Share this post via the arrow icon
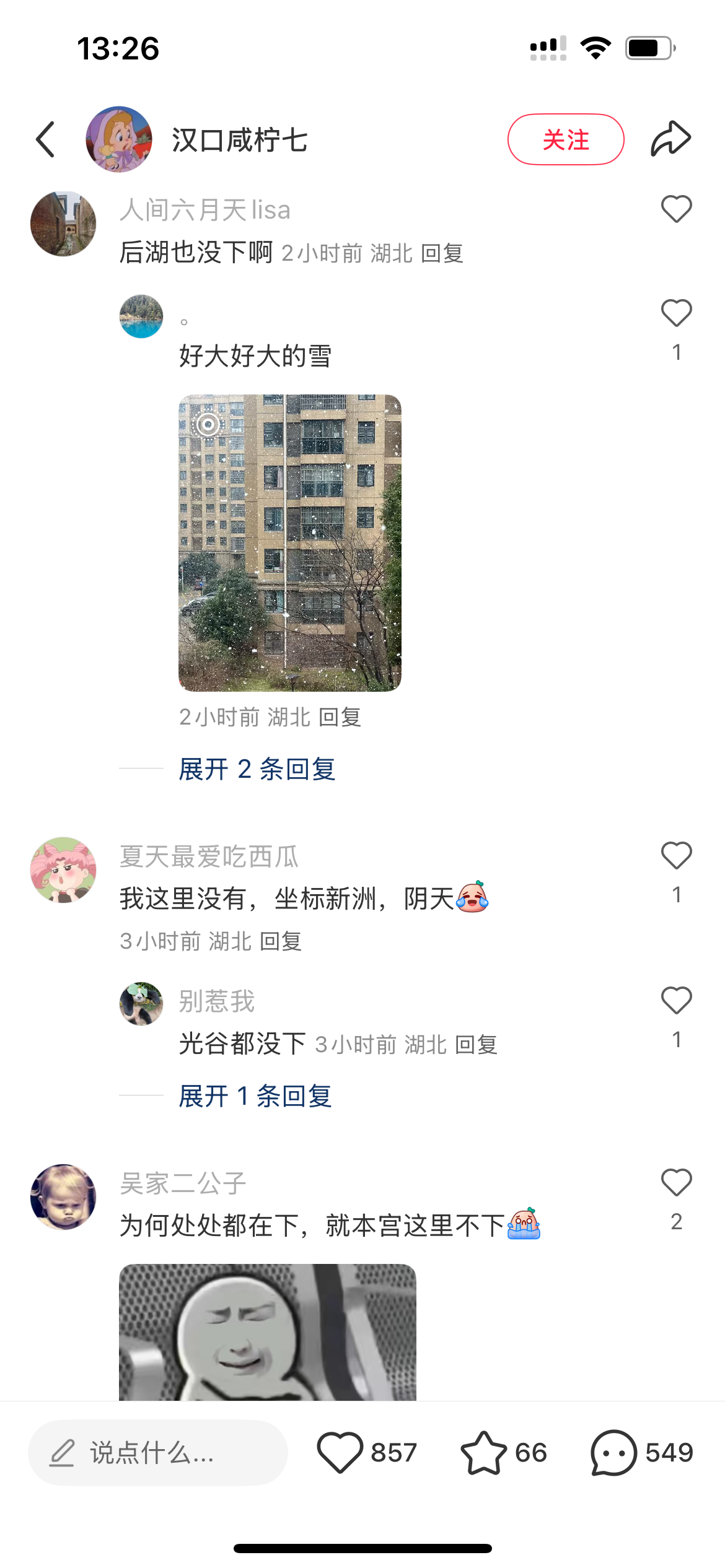Viewport: 725px width, 1568px height. 670,139
